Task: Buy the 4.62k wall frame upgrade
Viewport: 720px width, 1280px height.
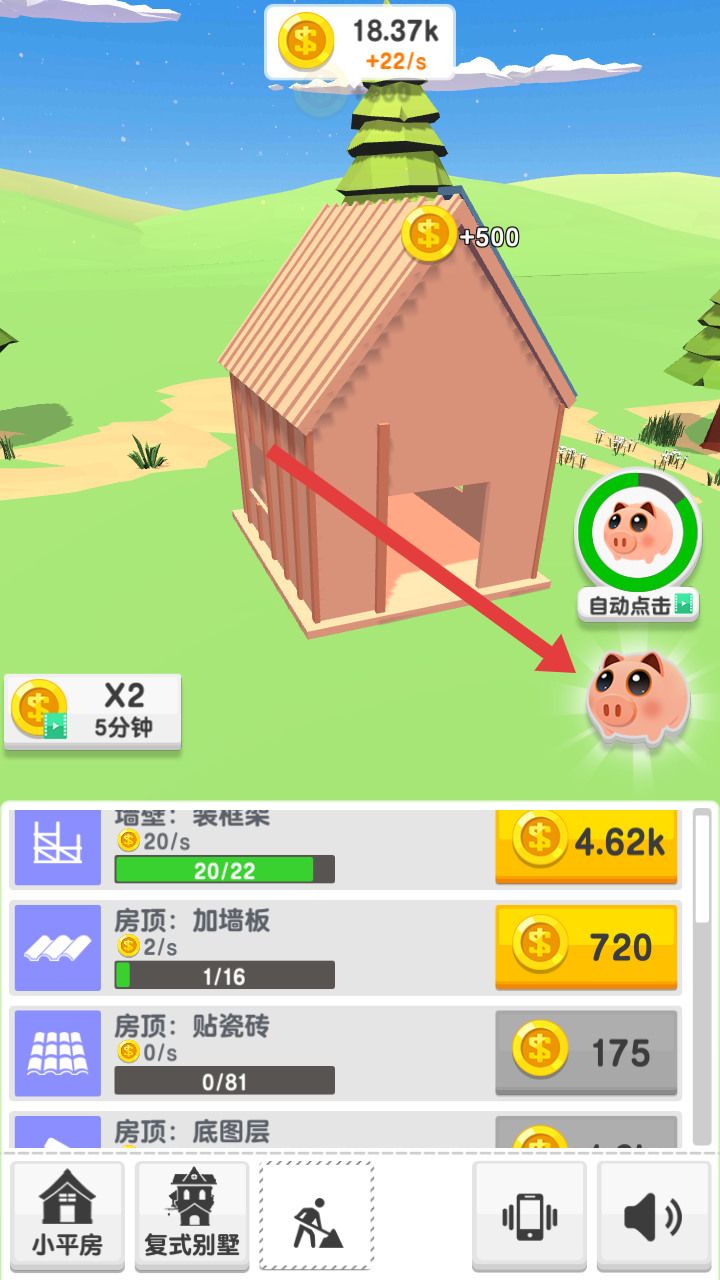Action: pos(587,842)
